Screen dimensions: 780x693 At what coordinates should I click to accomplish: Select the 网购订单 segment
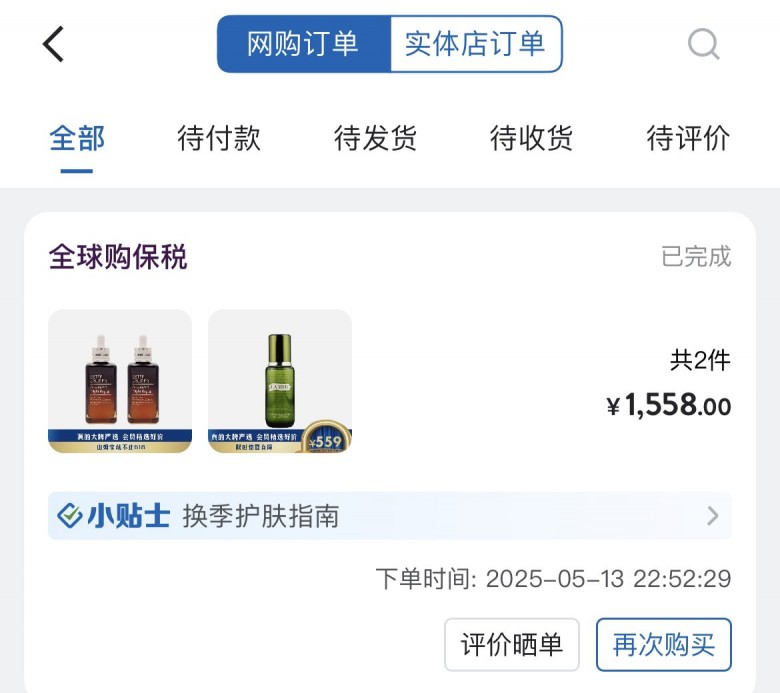click(x=303, y=44)
